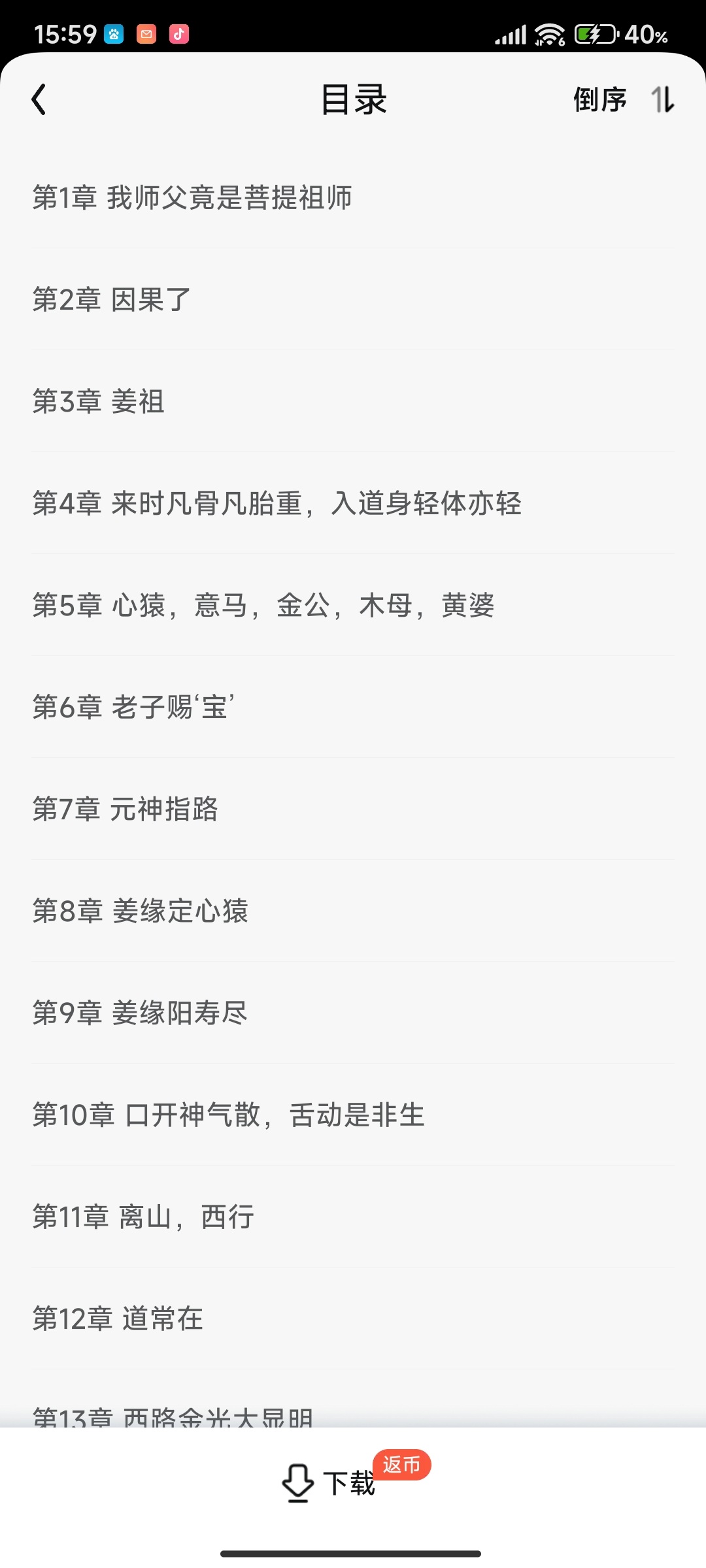The width and height of the screenshot is (706, 1568).
Task: Open chapter 第2章 因果了
Action: tap(353, 300)
